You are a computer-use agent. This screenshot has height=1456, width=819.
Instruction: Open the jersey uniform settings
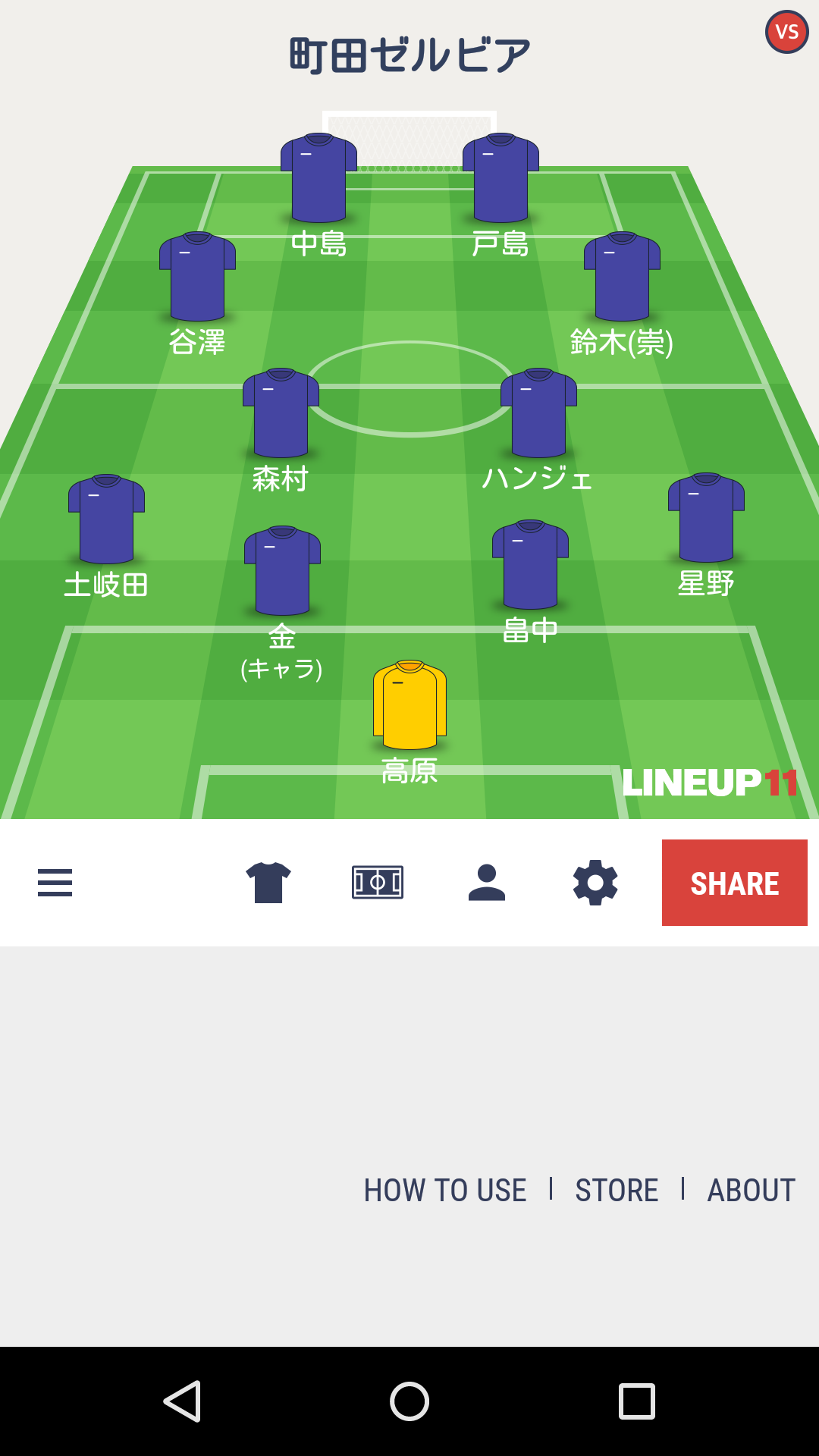pos(268,883)
